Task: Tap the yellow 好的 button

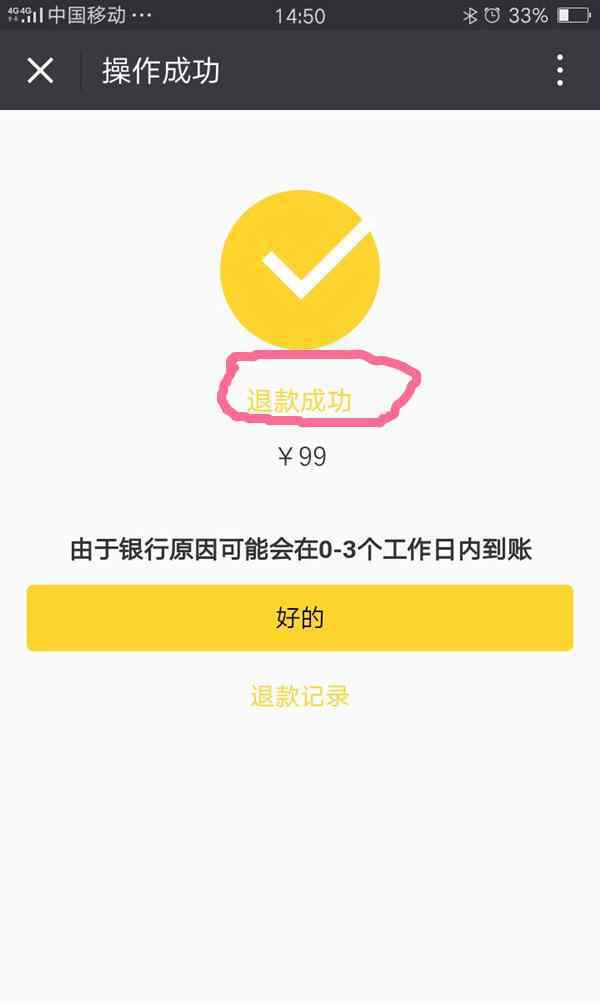Action: (x=300, y=618)
